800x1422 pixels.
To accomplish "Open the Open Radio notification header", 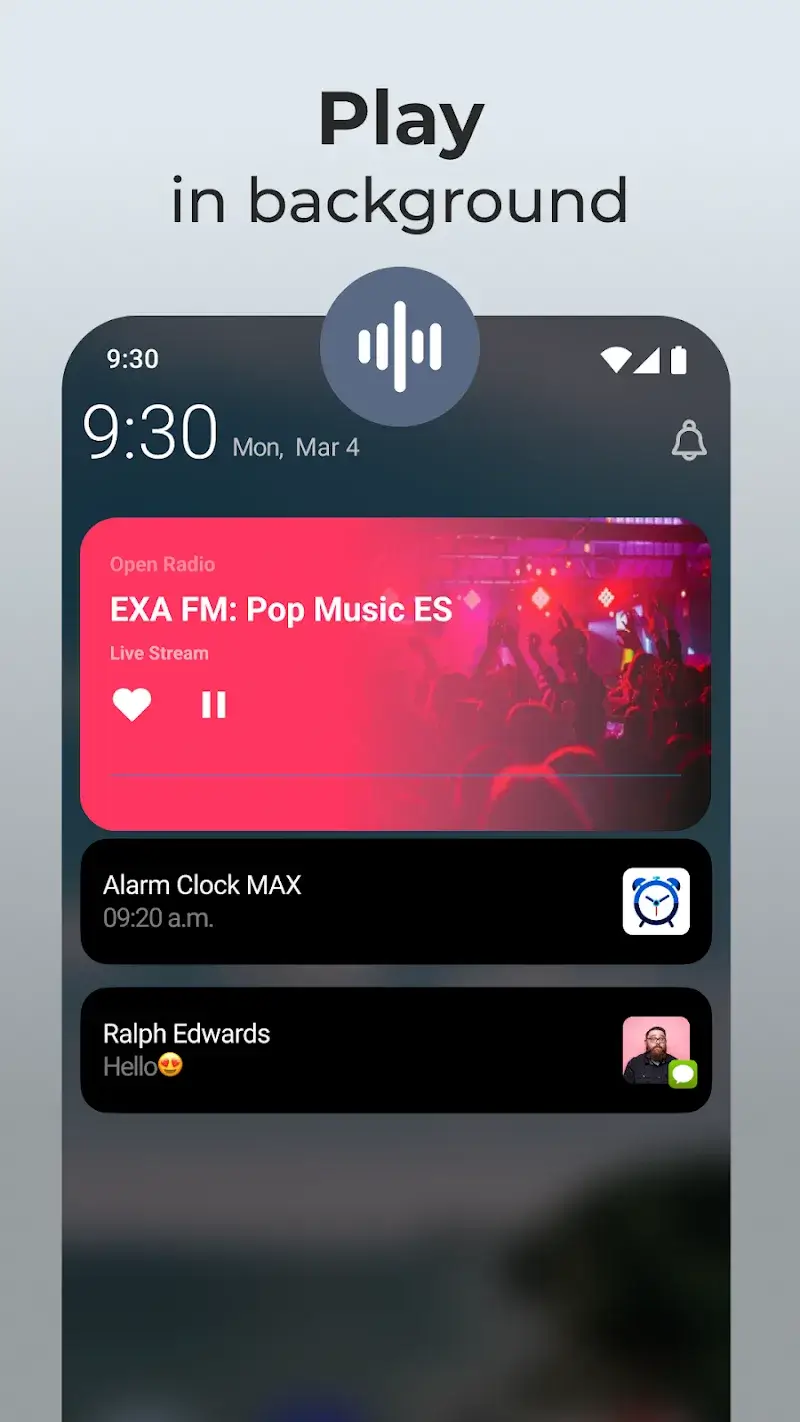I will [162, 565].
